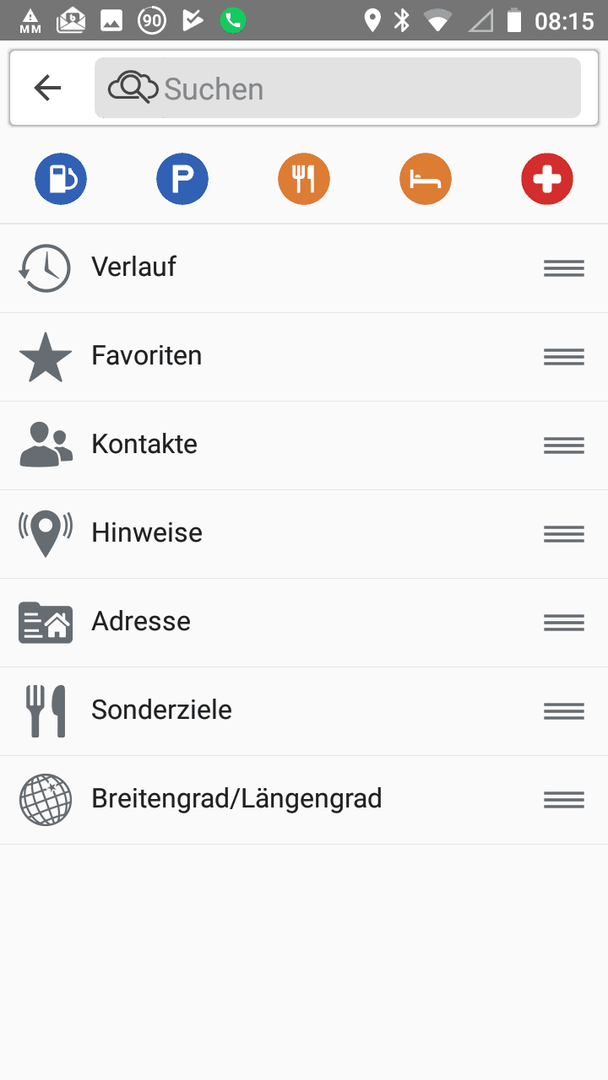Open Favoriten
Image resolution: width=608 pixels, height=1080 pixels.
pos(304,357)
